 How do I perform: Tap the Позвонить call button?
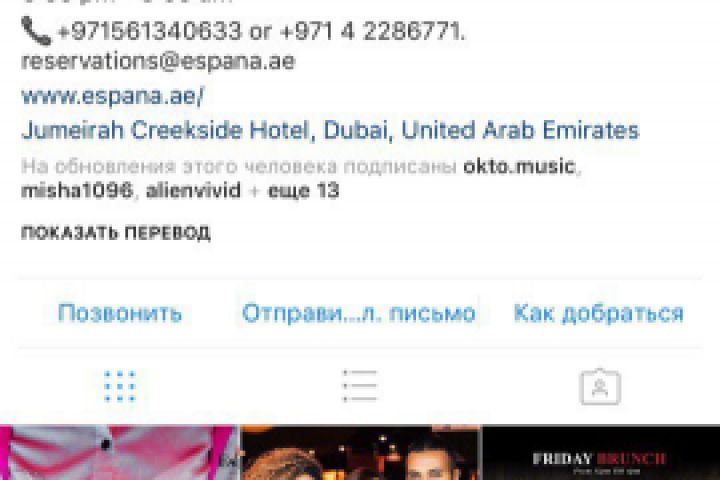[120, 313]
